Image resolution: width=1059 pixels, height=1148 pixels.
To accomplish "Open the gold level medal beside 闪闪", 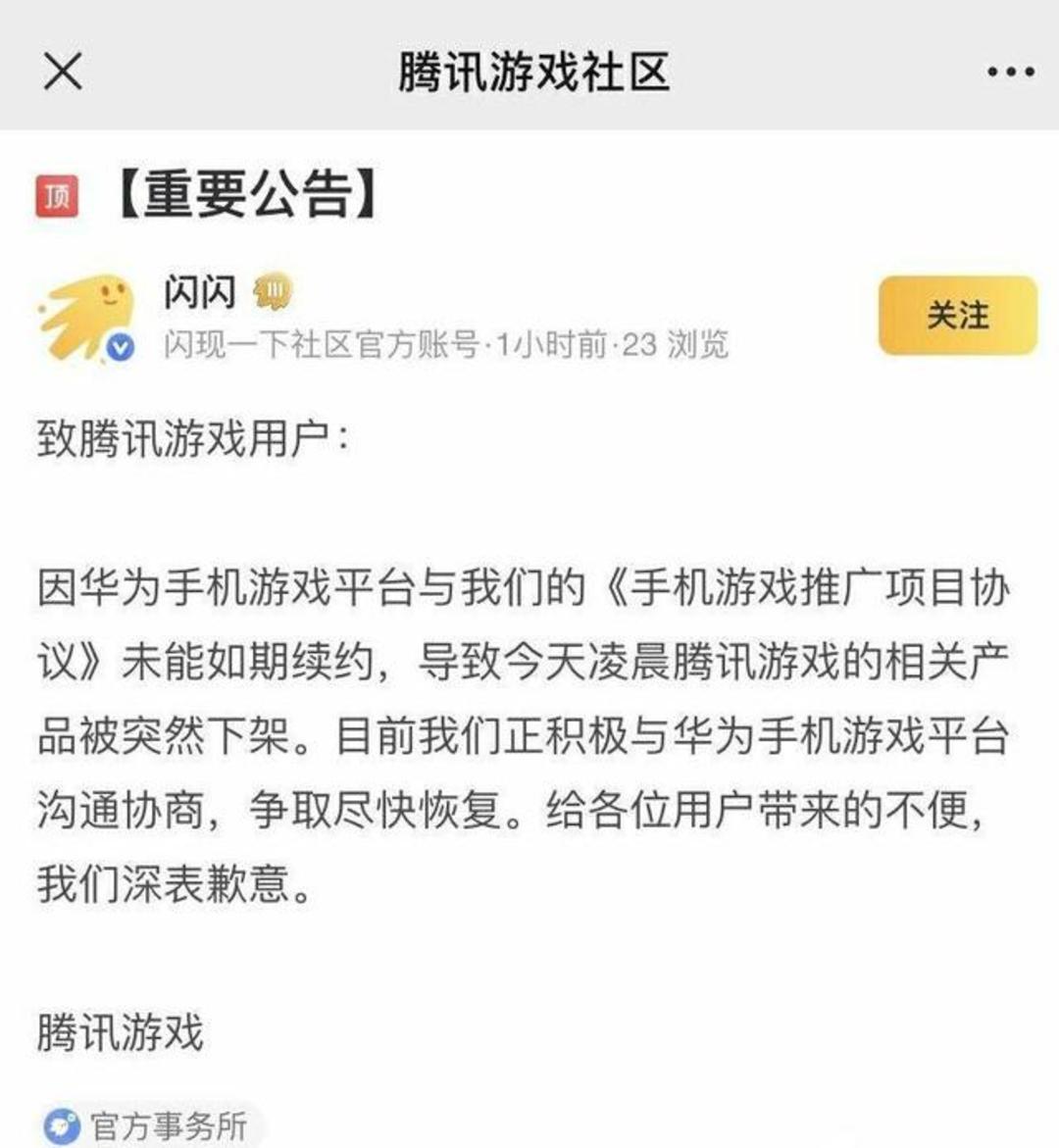I will click(274, 289).
